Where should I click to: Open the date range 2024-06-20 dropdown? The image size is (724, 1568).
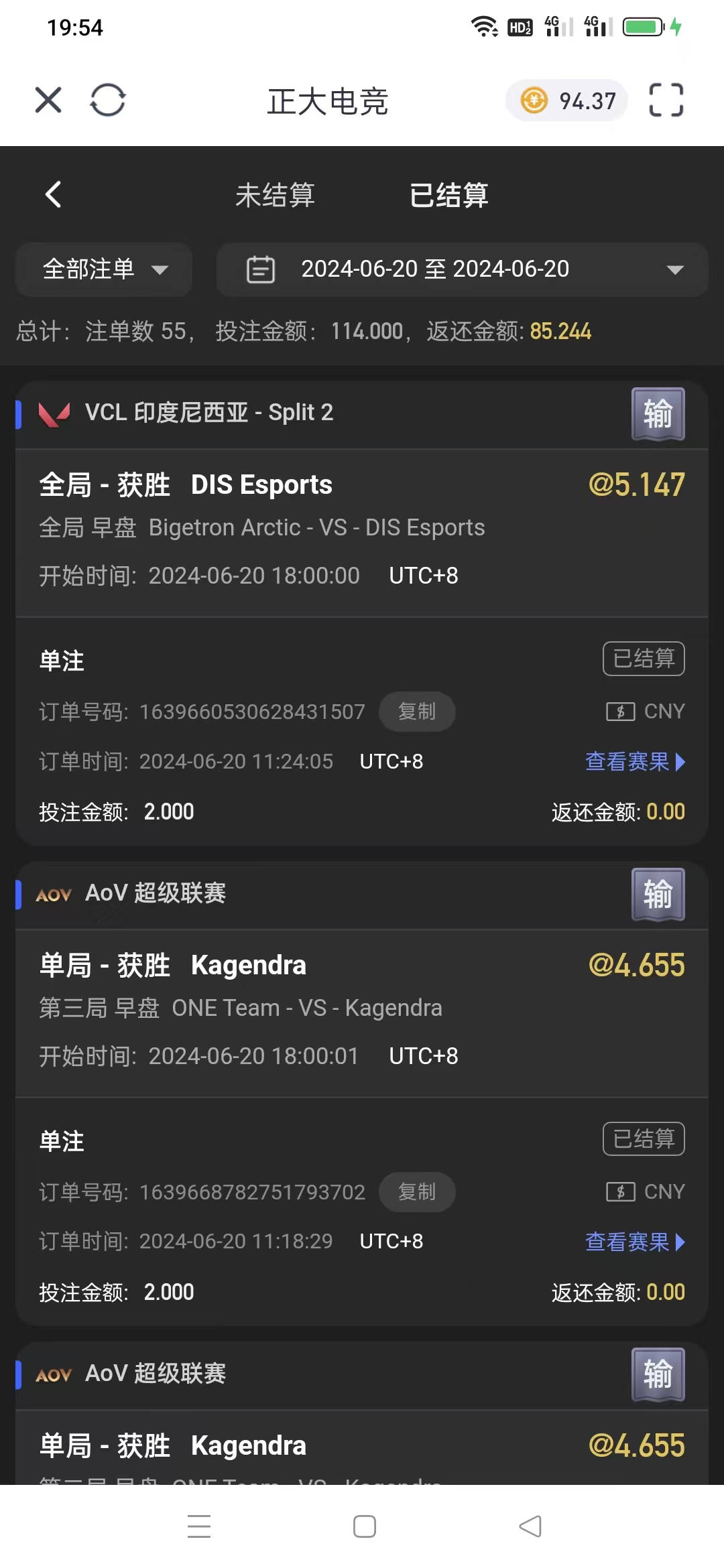674,269
